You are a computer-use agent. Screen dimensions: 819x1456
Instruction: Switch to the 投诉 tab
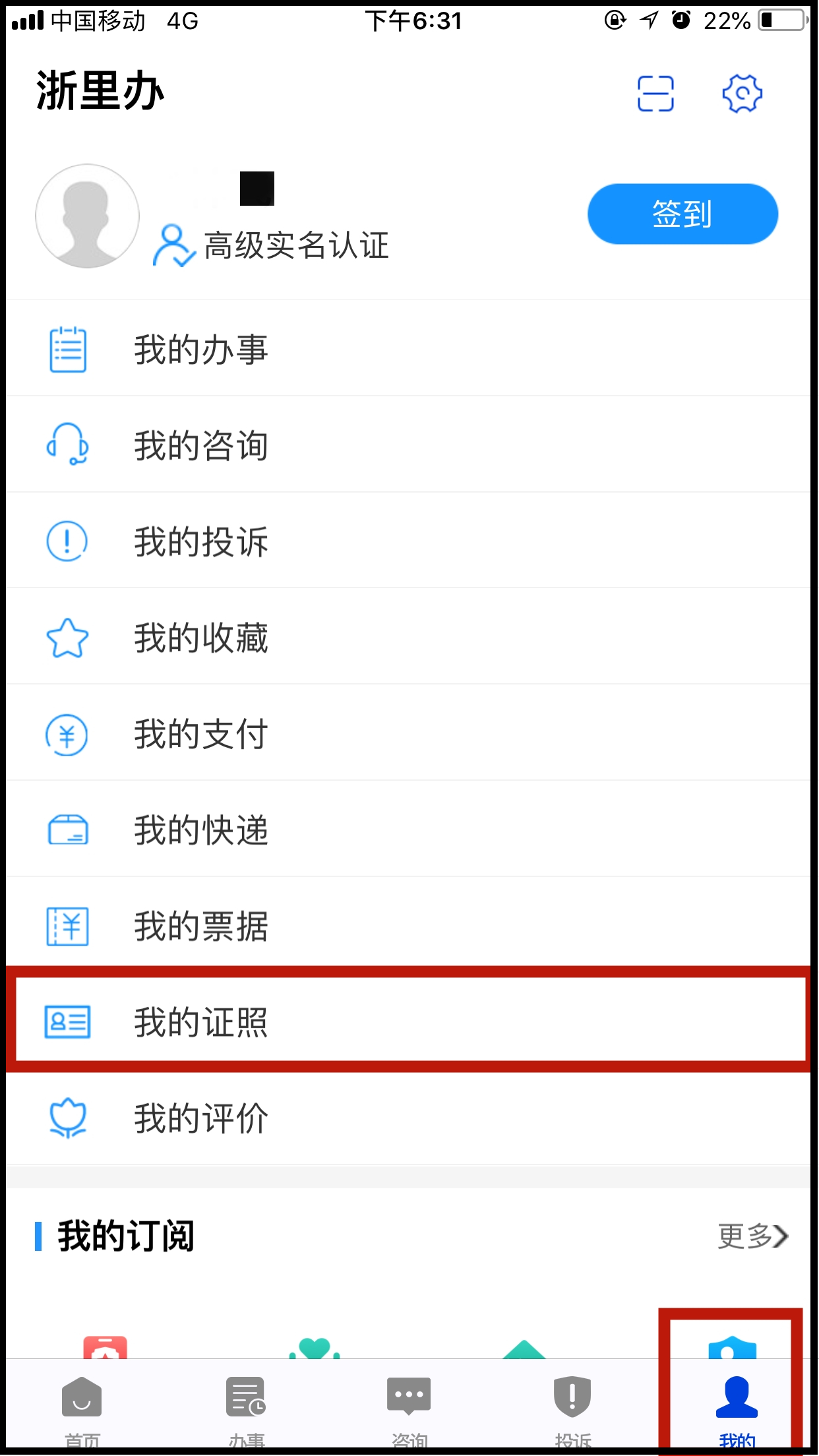tap(572, 1410)
